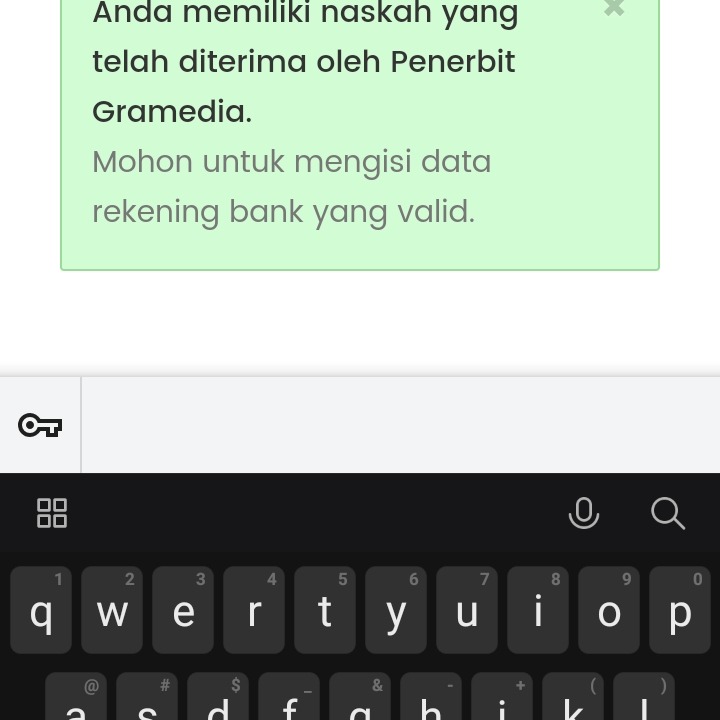Start voice input with the microphone

tap(584, 513)
